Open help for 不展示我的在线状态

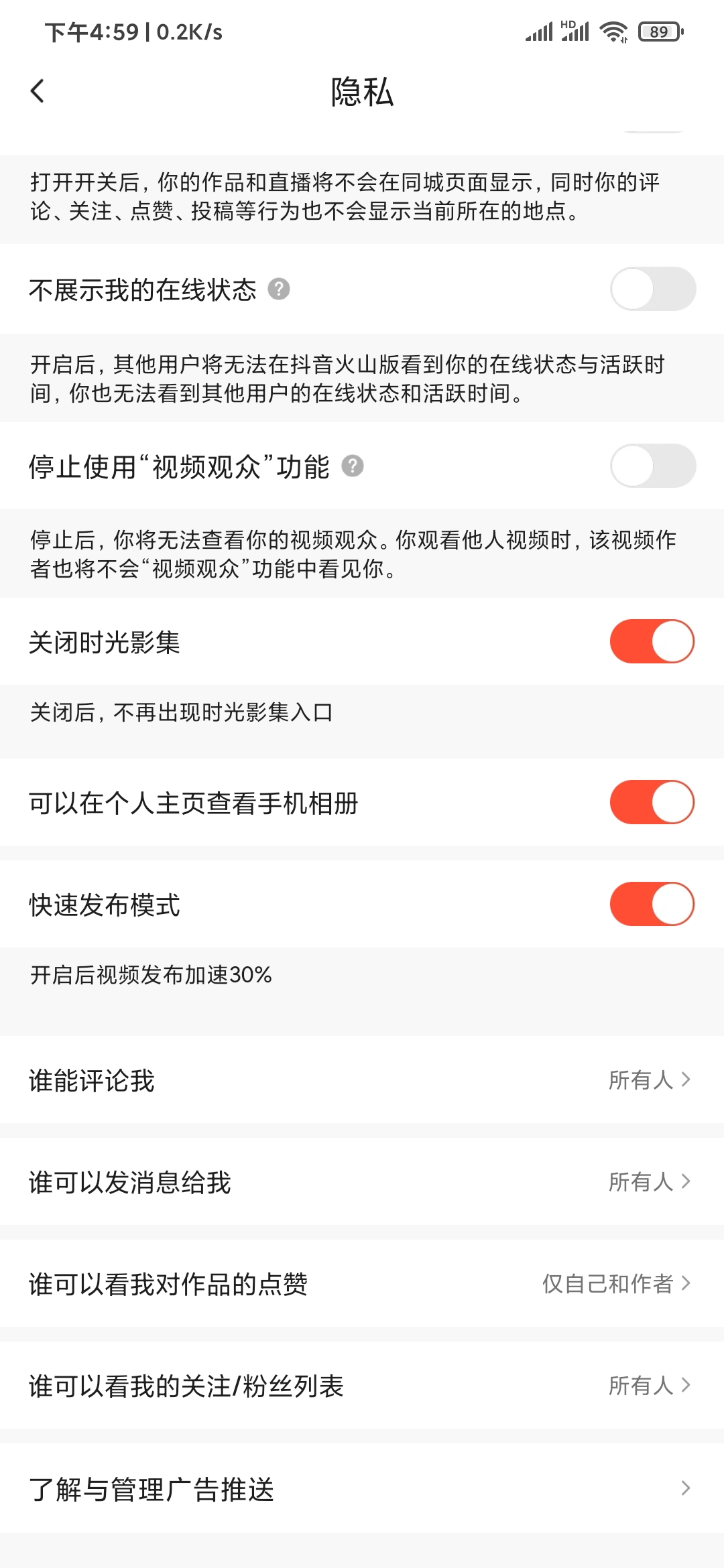point(280,290)
